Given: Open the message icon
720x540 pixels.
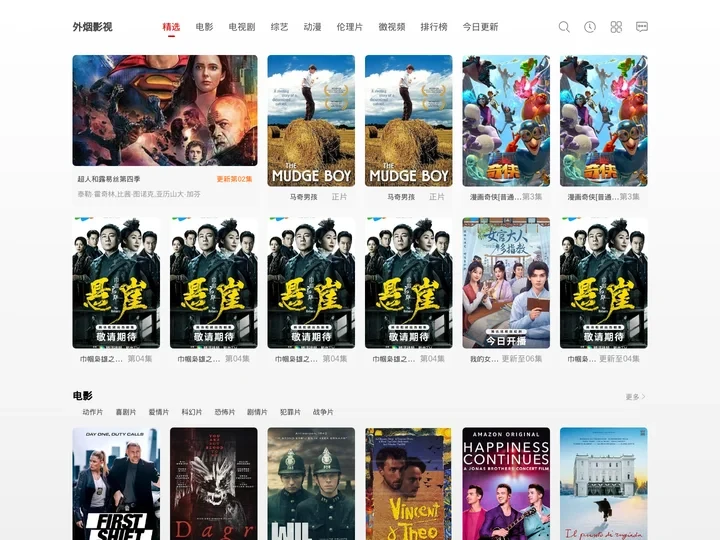Looking at the screenshot, I should click(x=642, y=27).
